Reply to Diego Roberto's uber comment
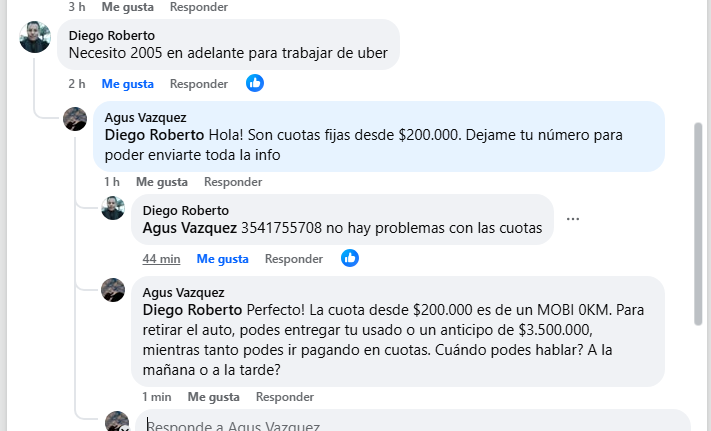711x431 pixels. (199, 84)
